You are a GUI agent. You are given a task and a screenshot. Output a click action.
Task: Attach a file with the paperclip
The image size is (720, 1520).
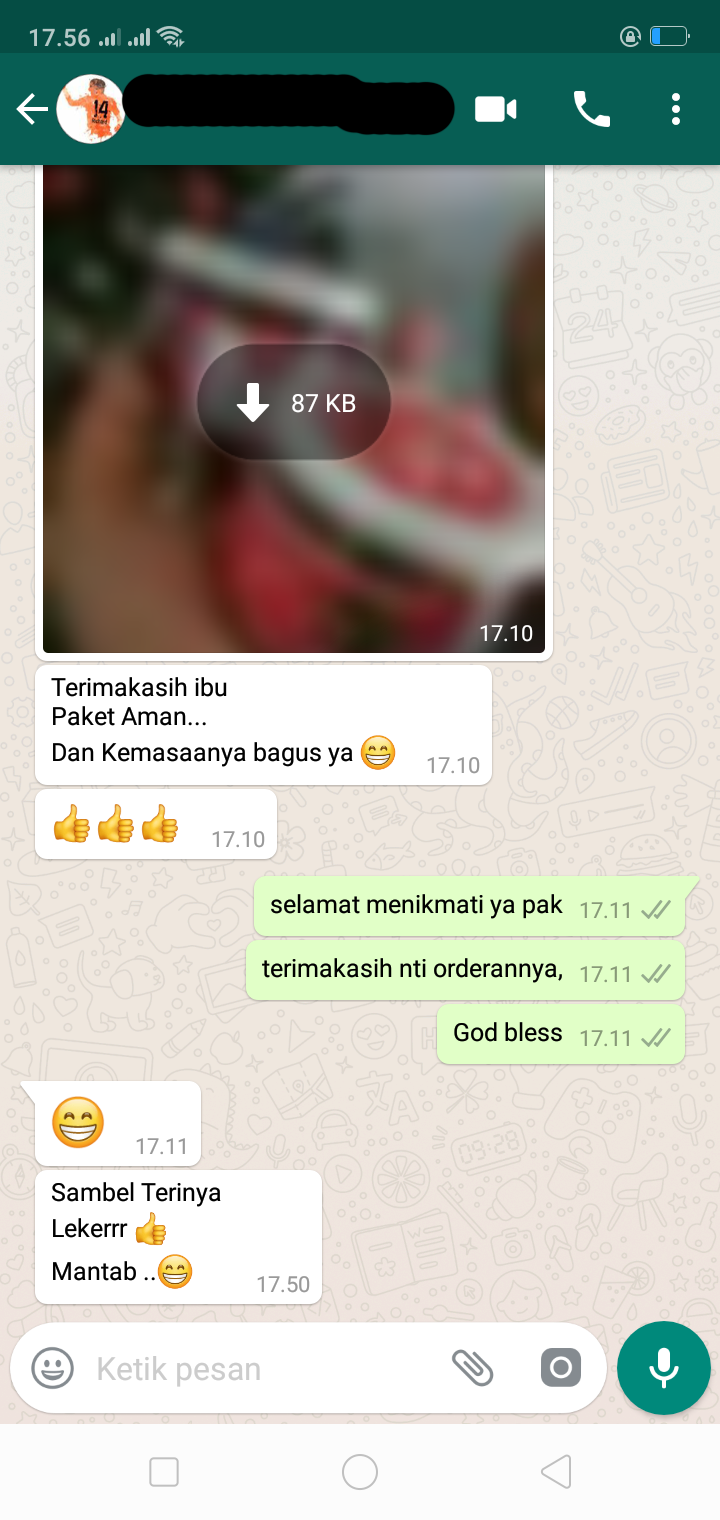pos(473,1368)
